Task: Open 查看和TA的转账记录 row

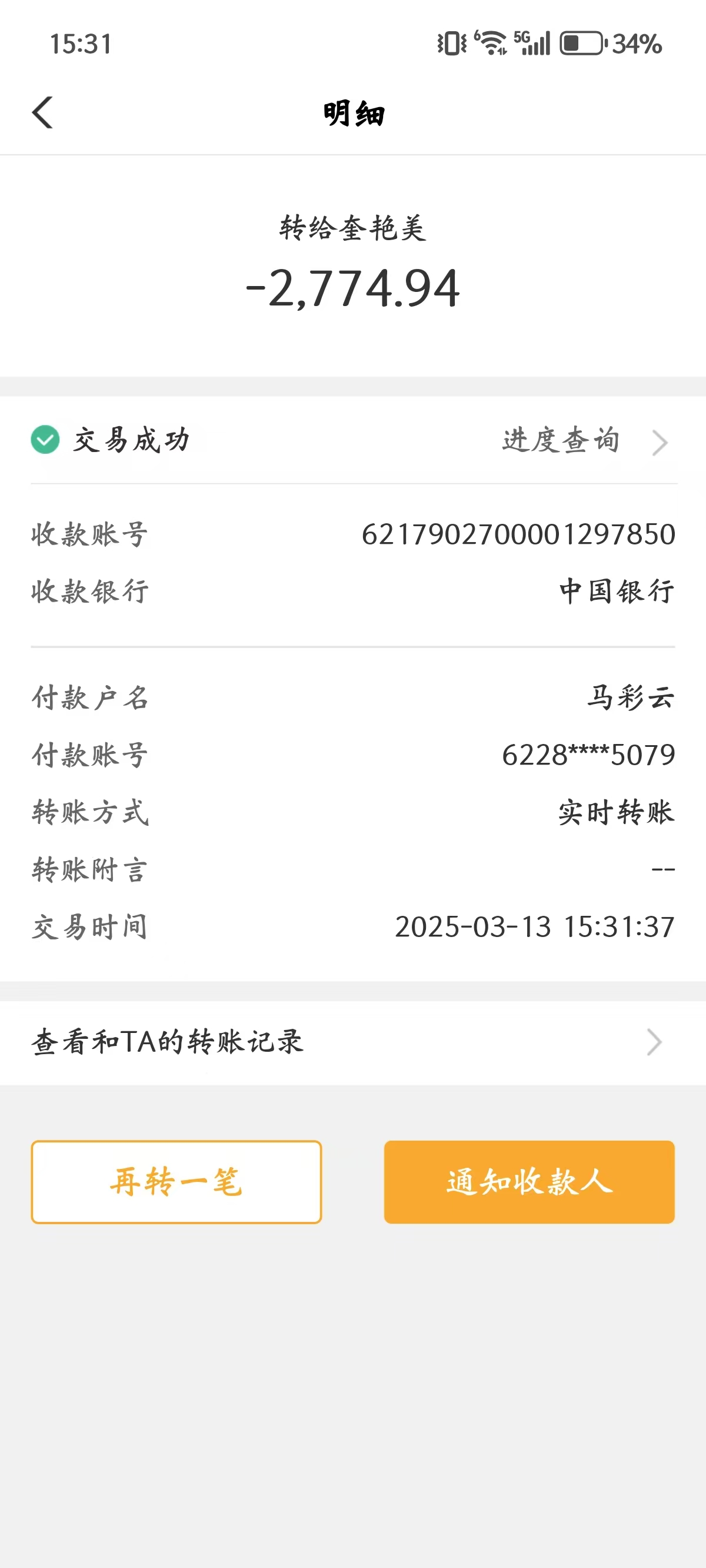Action: click(x=352, y=1042)
